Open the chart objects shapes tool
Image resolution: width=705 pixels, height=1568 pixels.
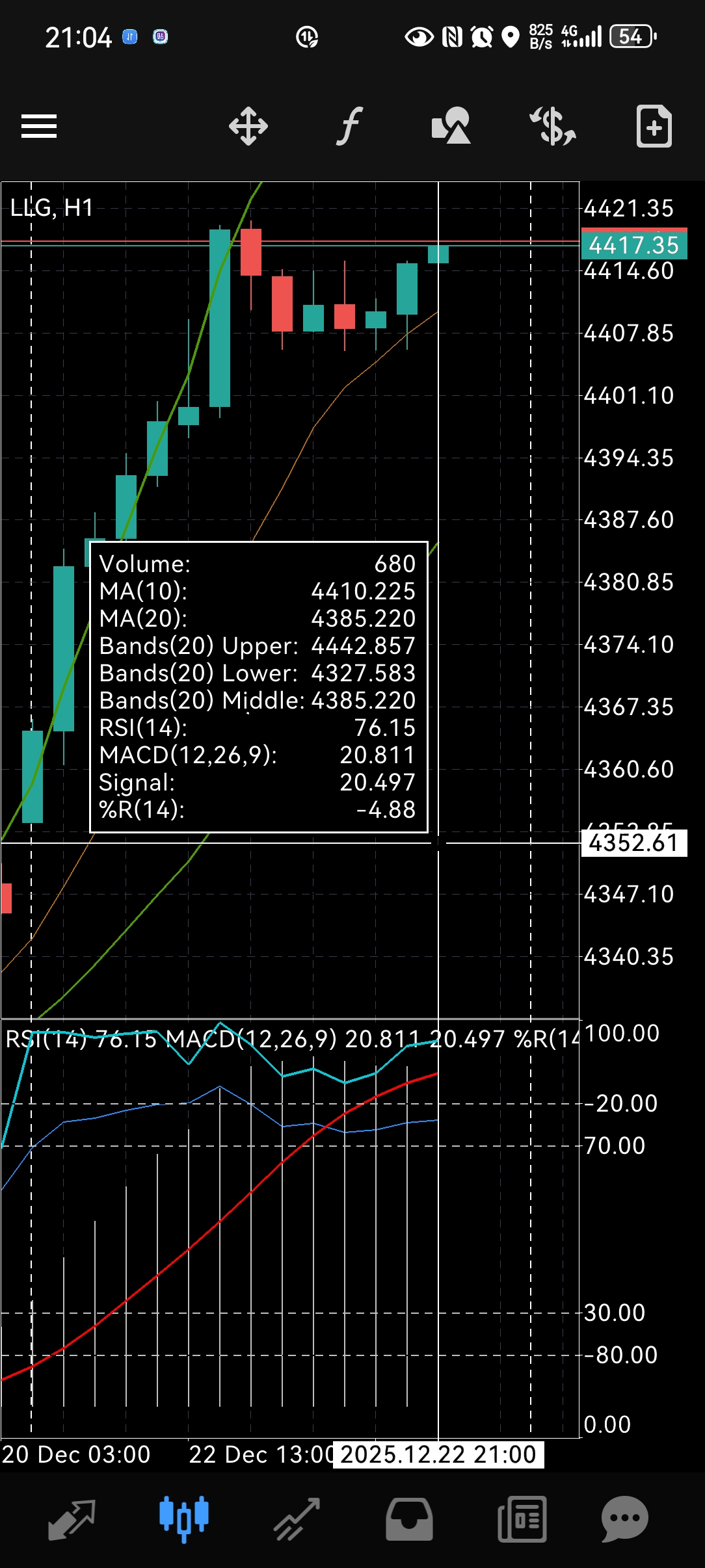(451, 126)
